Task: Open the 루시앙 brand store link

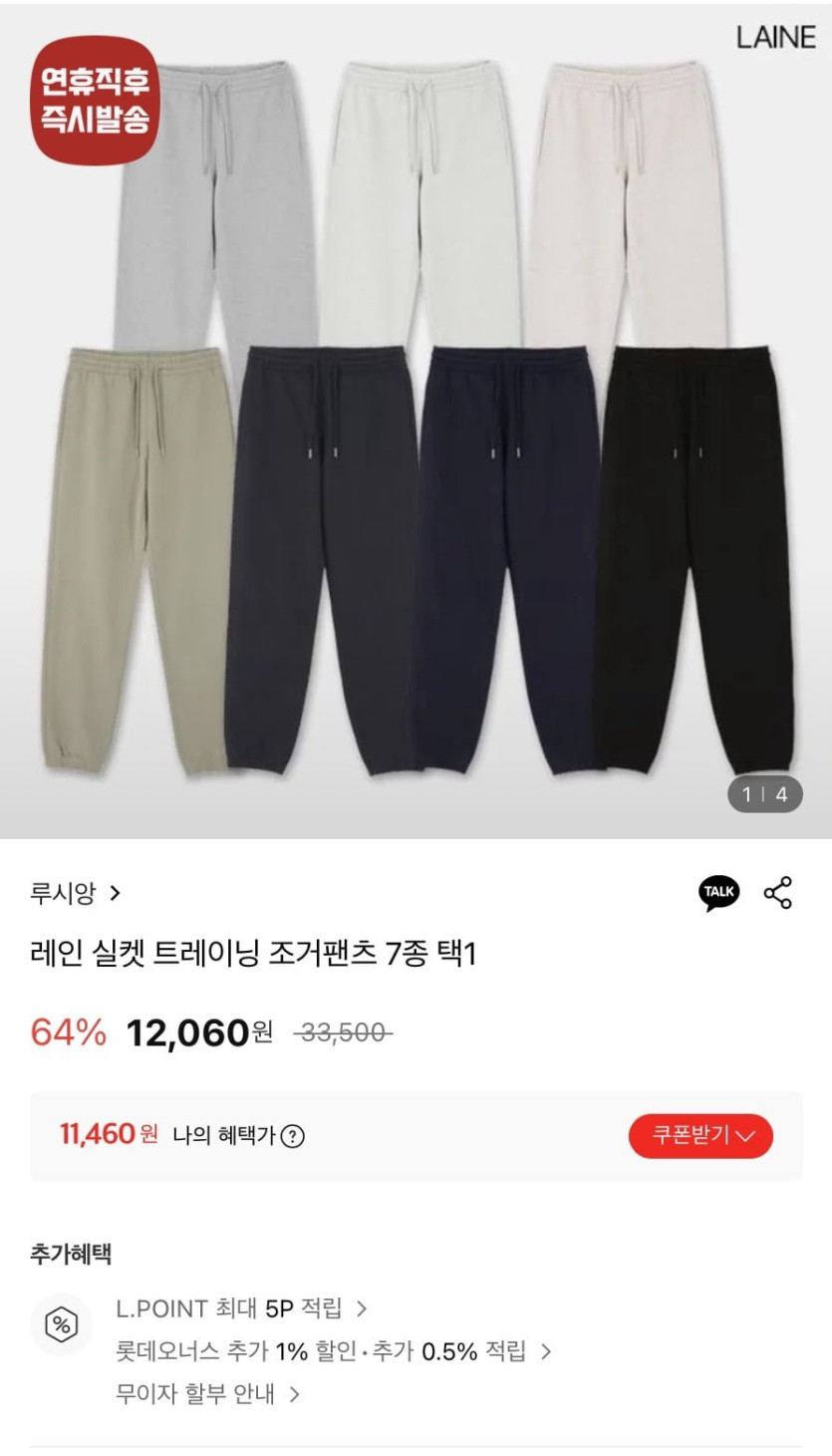Action: (75, 893)
